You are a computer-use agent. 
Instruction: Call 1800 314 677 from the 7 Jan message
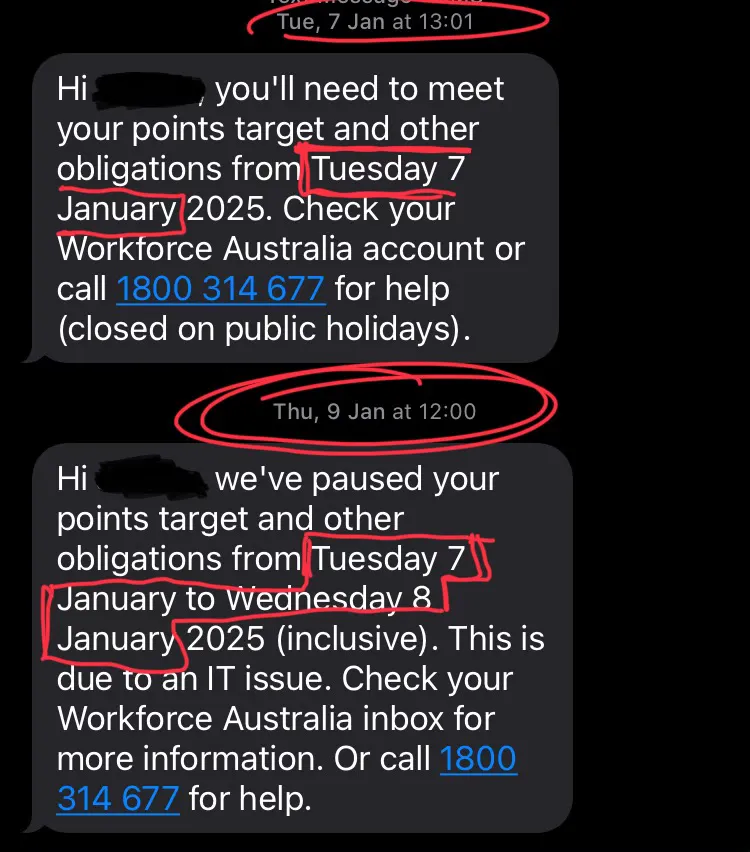point(220,290)
